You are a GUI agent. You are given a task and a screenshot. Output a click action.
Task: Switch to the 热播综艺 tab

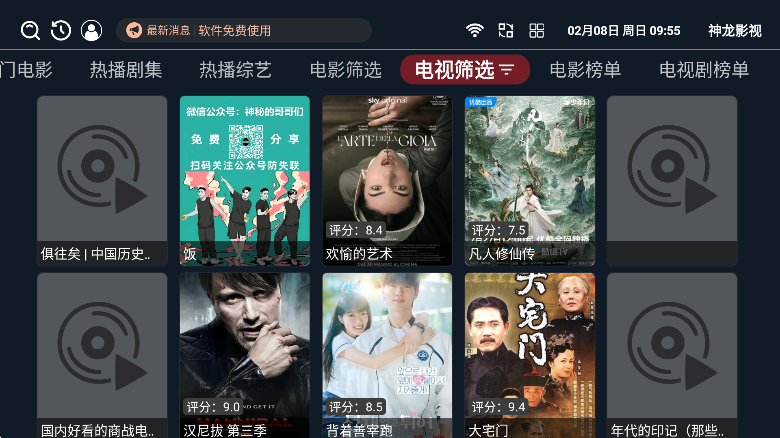pyautogui.click(x=235, y=70)
